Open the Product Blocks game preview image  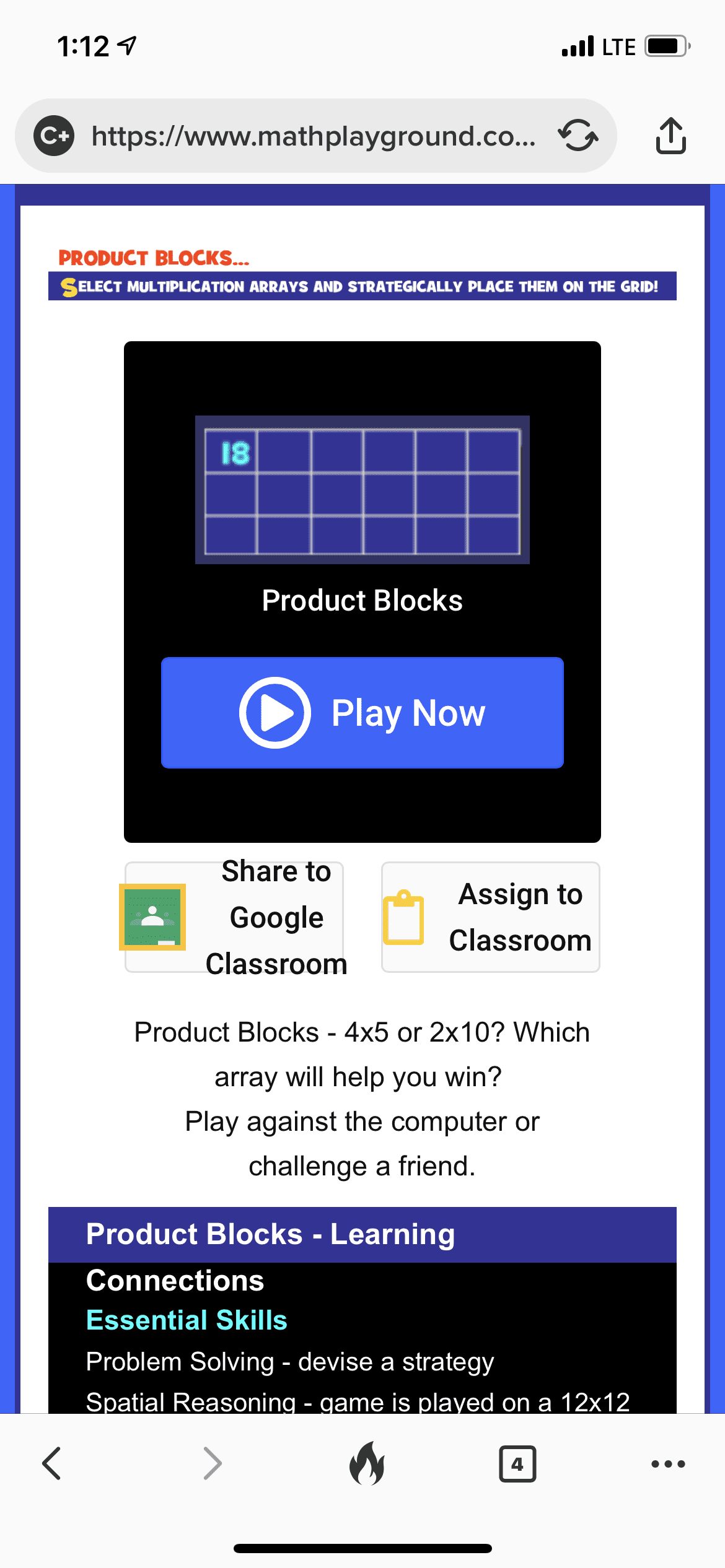coord(362,489)
